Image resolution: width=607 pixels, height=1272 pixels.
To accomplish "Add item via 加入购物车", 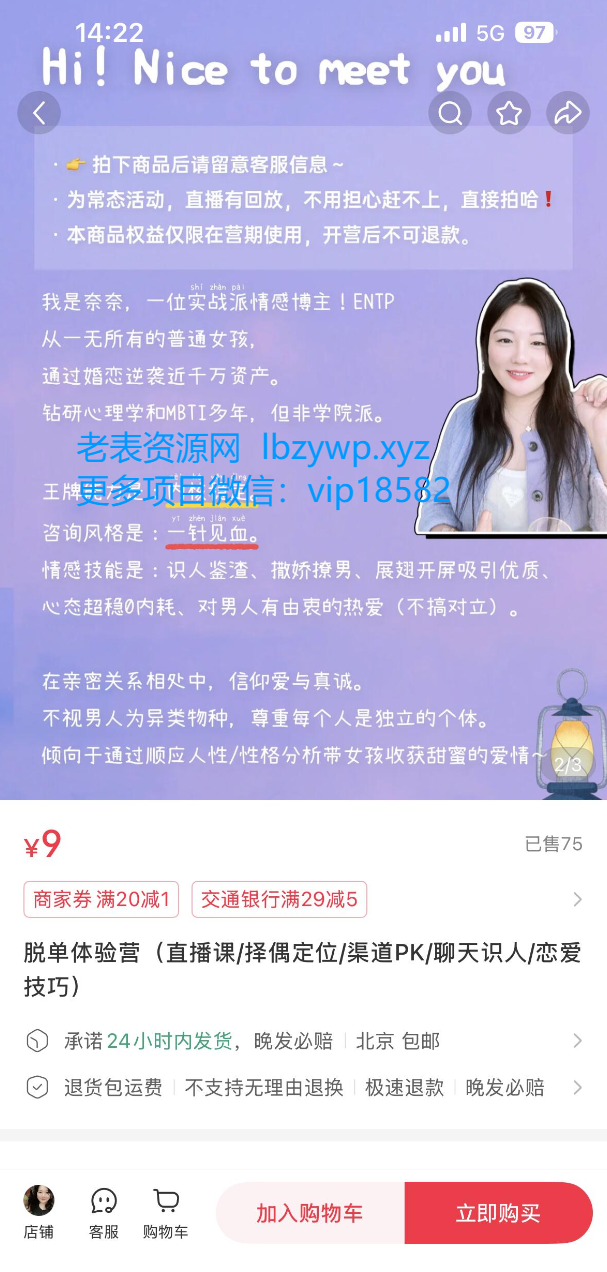I will [310, 1213].
